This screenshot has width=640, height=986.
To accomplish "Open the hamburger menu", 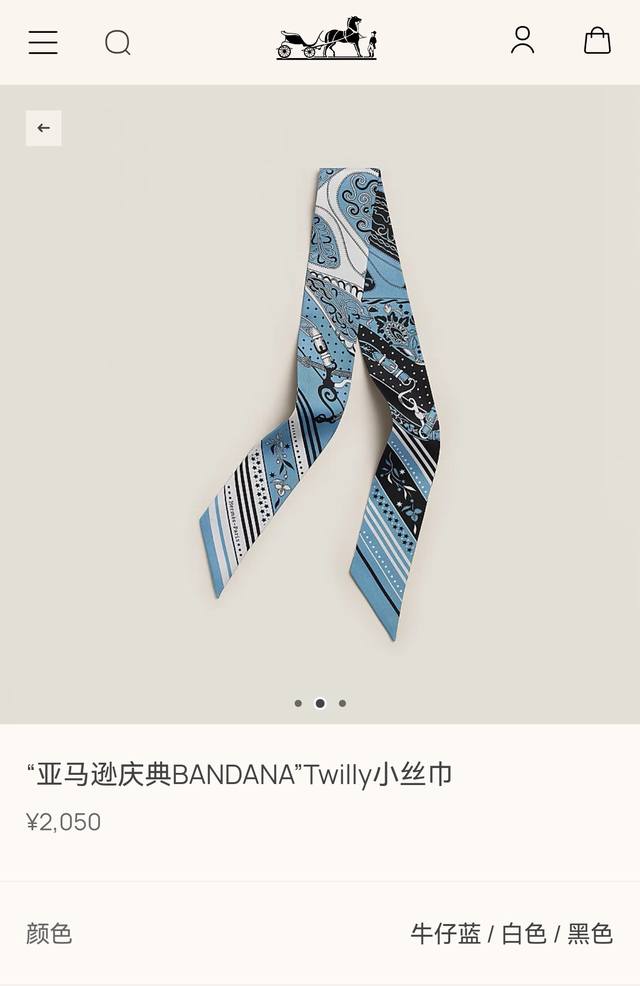I will pyautogui.click(x=43, y=42).
